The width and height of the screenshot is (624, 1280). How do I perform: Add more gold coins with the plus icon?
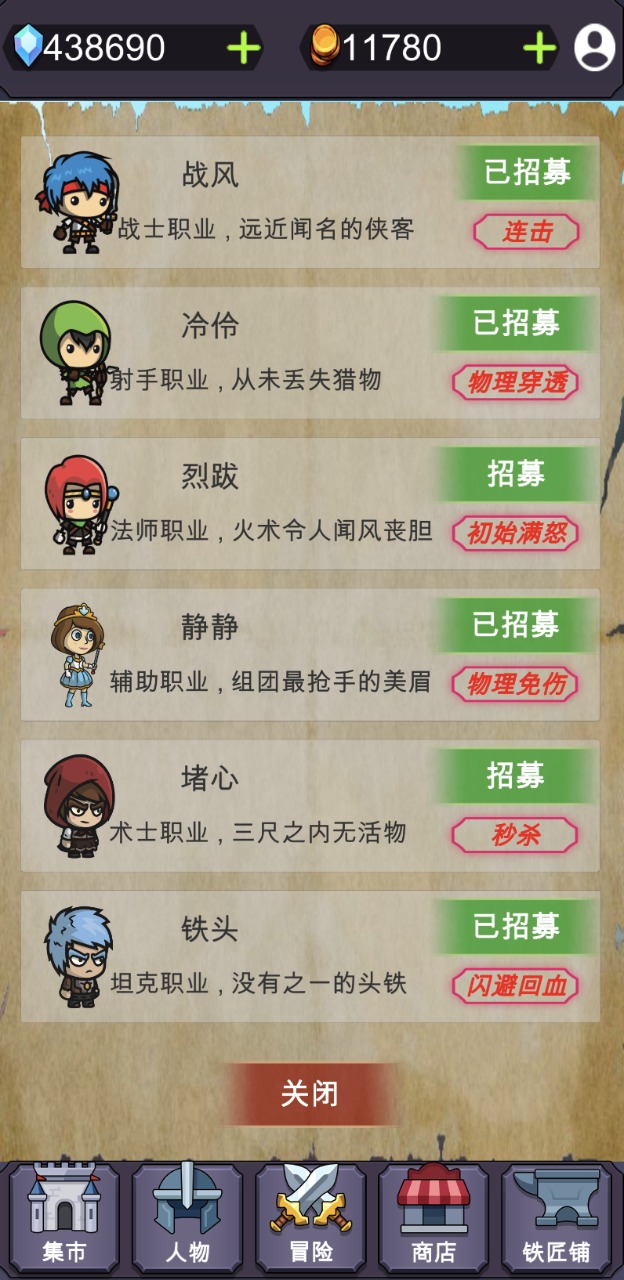click(539, 48)
